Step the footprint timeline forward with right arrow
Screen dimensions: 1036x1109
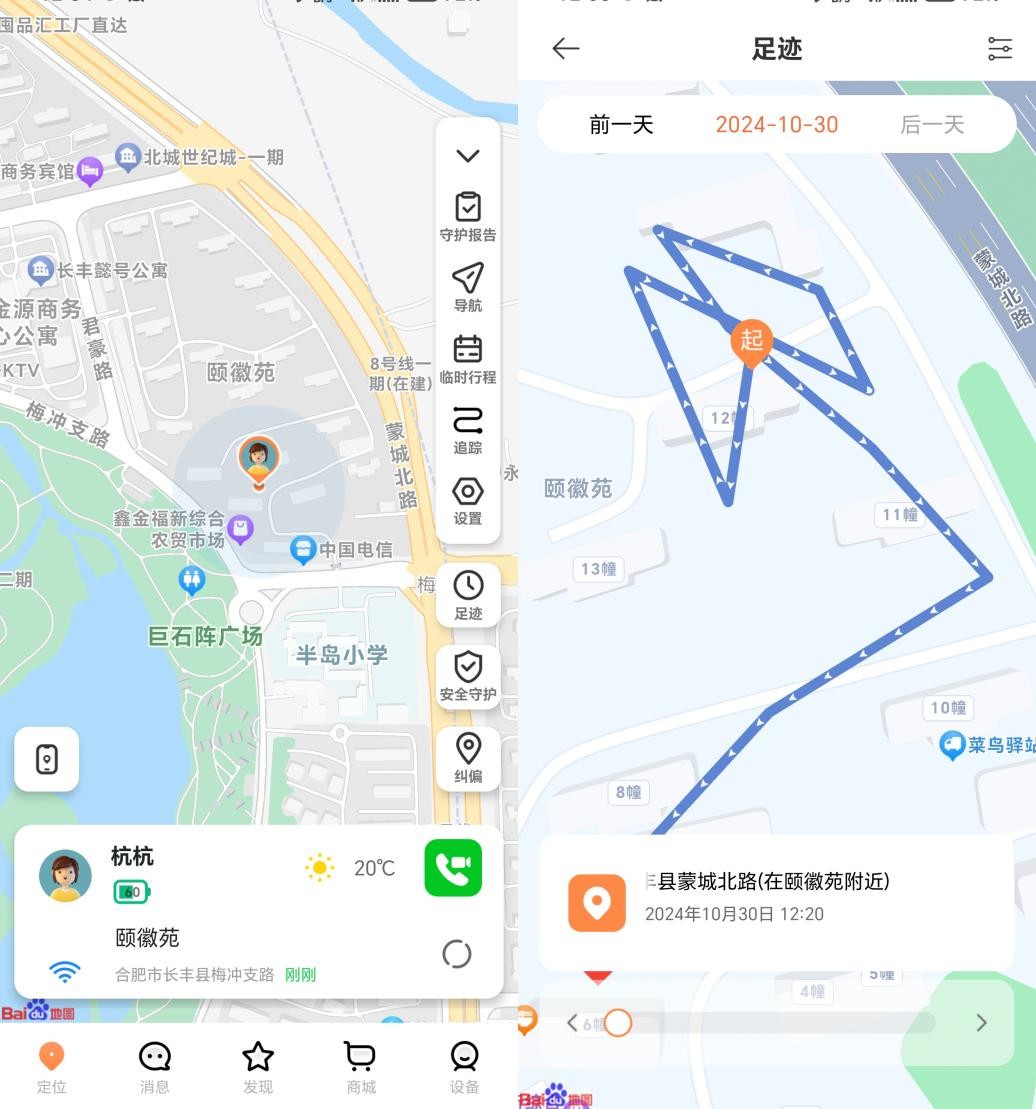pyautogui.click(x=981, y=1022)
